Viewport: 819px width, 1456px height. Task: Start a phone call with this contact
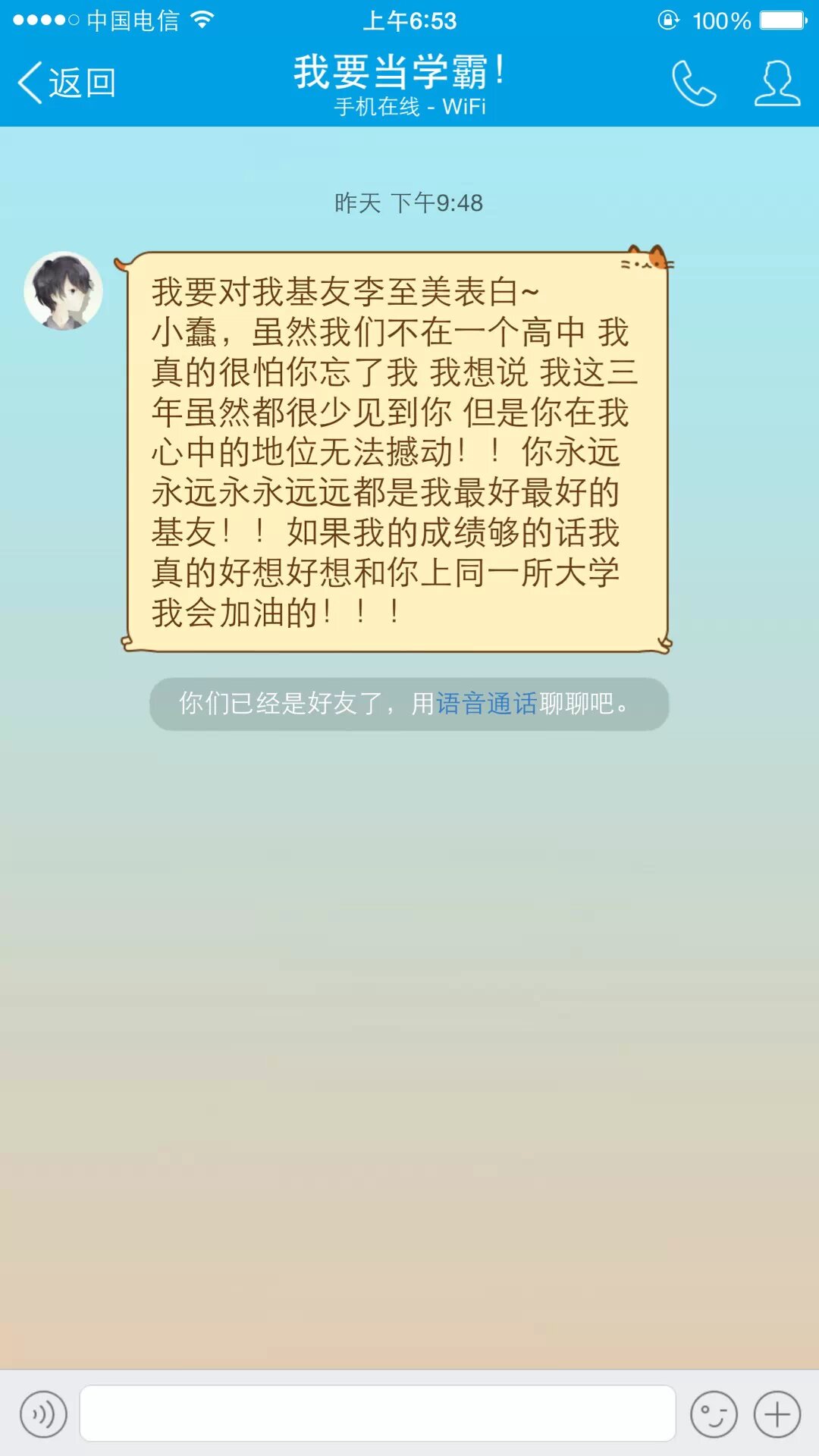[x=693, y=83]
